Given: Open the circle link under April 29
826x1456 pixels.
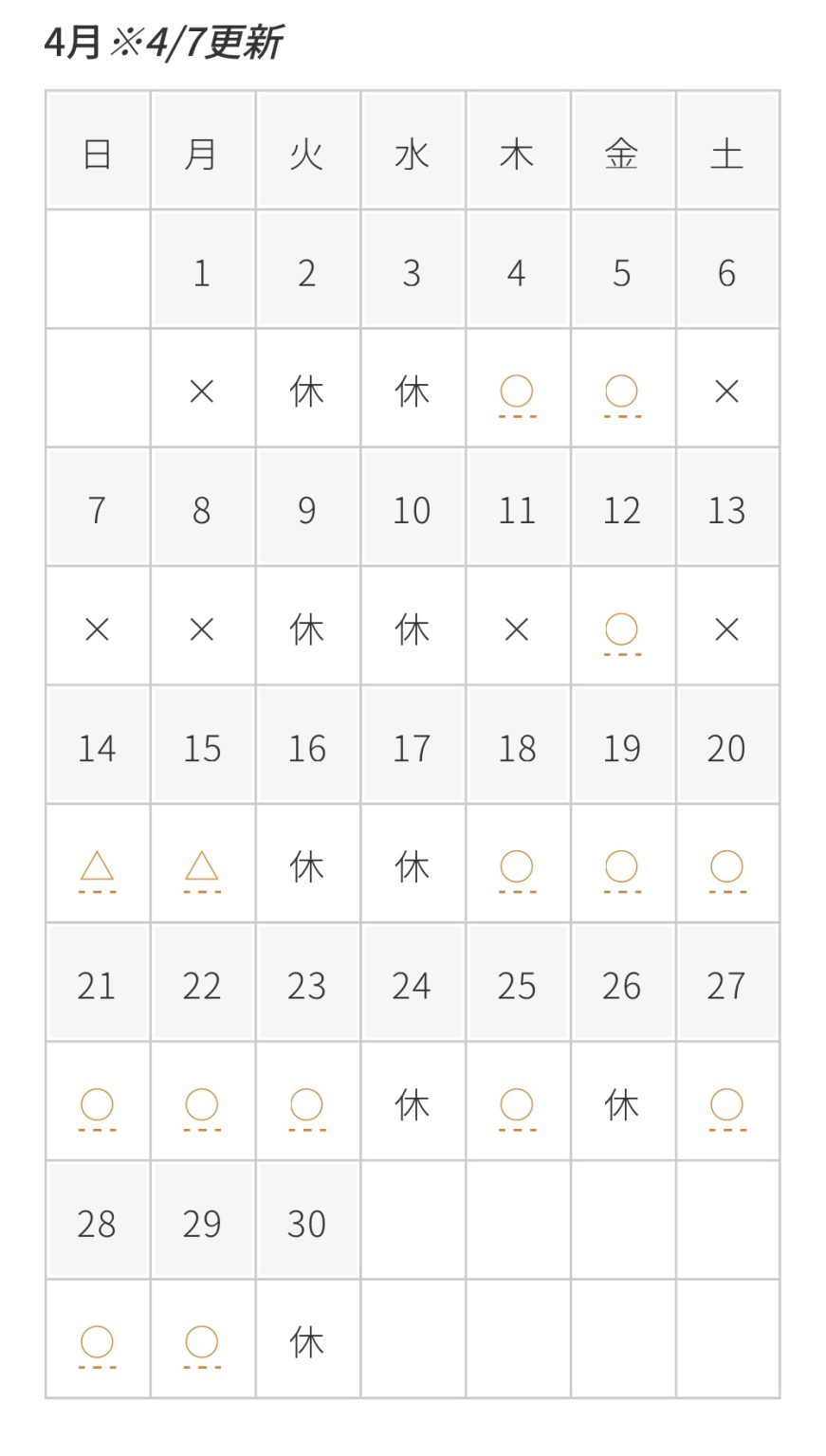Looking at the screenshot, I should (202, 1342).
